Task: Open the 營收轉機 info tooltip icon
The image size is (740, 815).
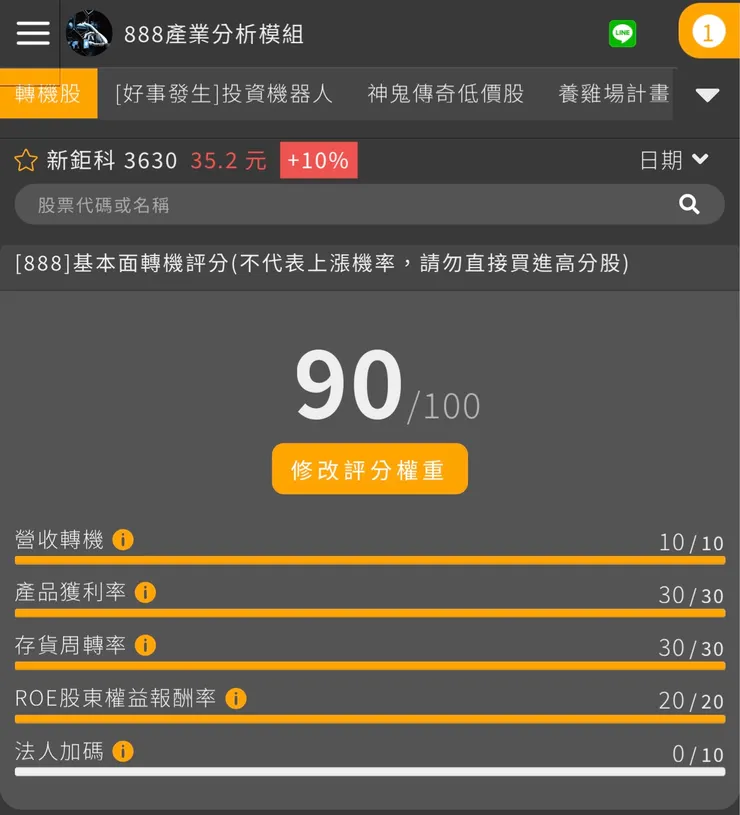Action: click(x=124, y=539)
